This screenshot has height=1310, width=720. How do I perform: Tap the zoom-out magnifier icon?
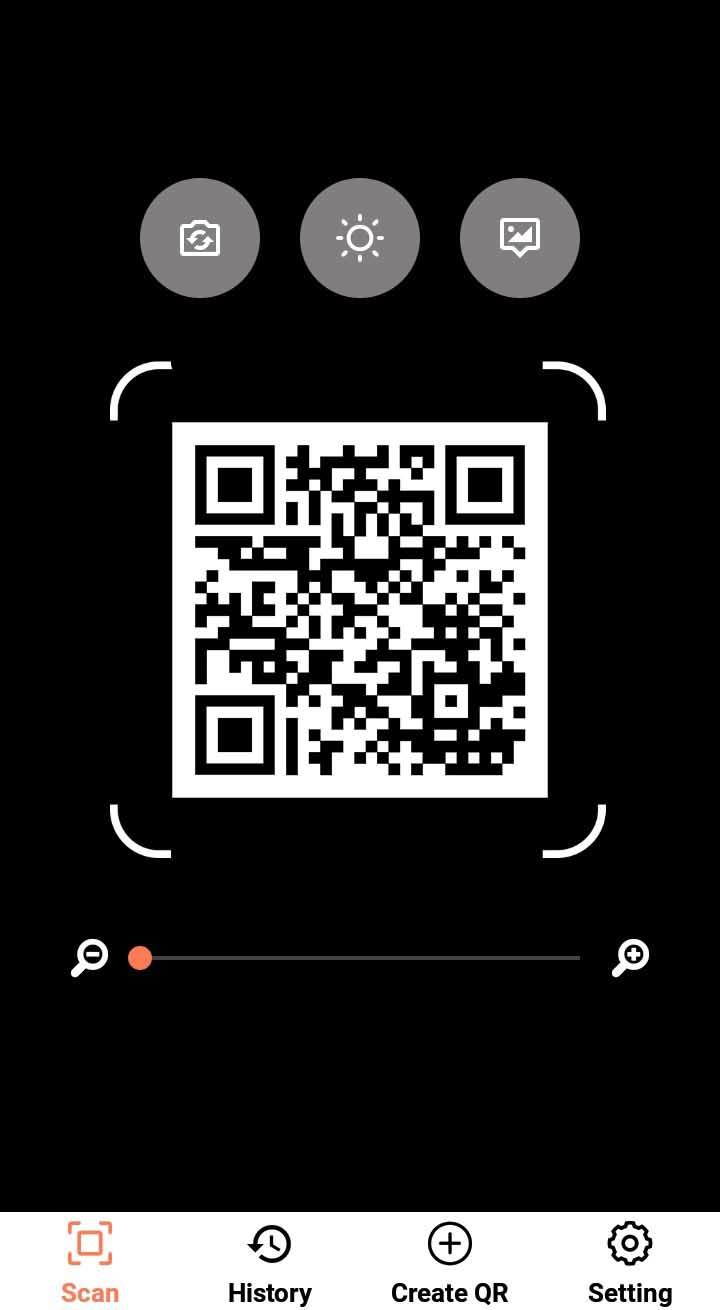(x=89, y=957)
